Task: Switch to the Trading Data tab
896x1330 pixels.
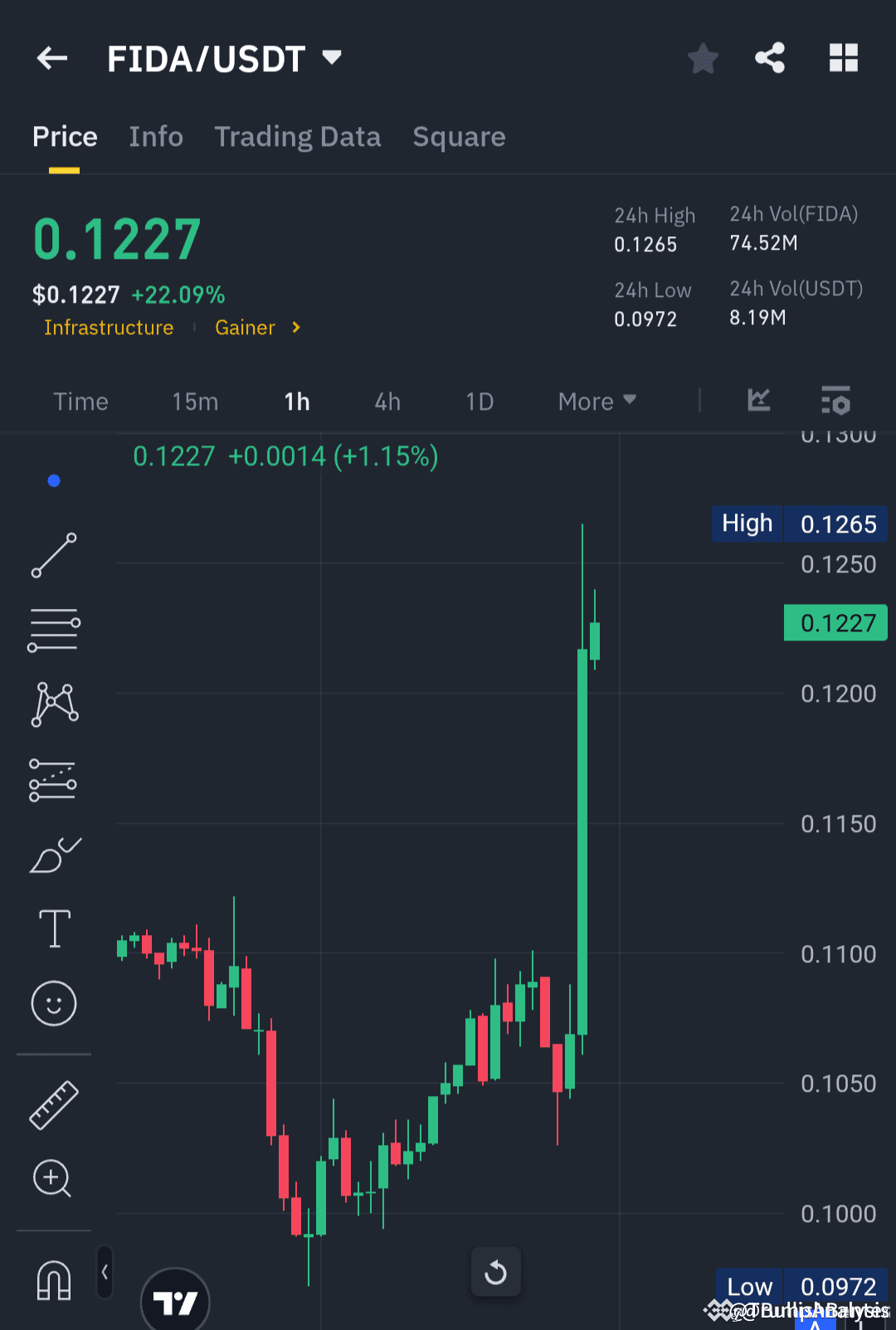Action: point(298,136)
